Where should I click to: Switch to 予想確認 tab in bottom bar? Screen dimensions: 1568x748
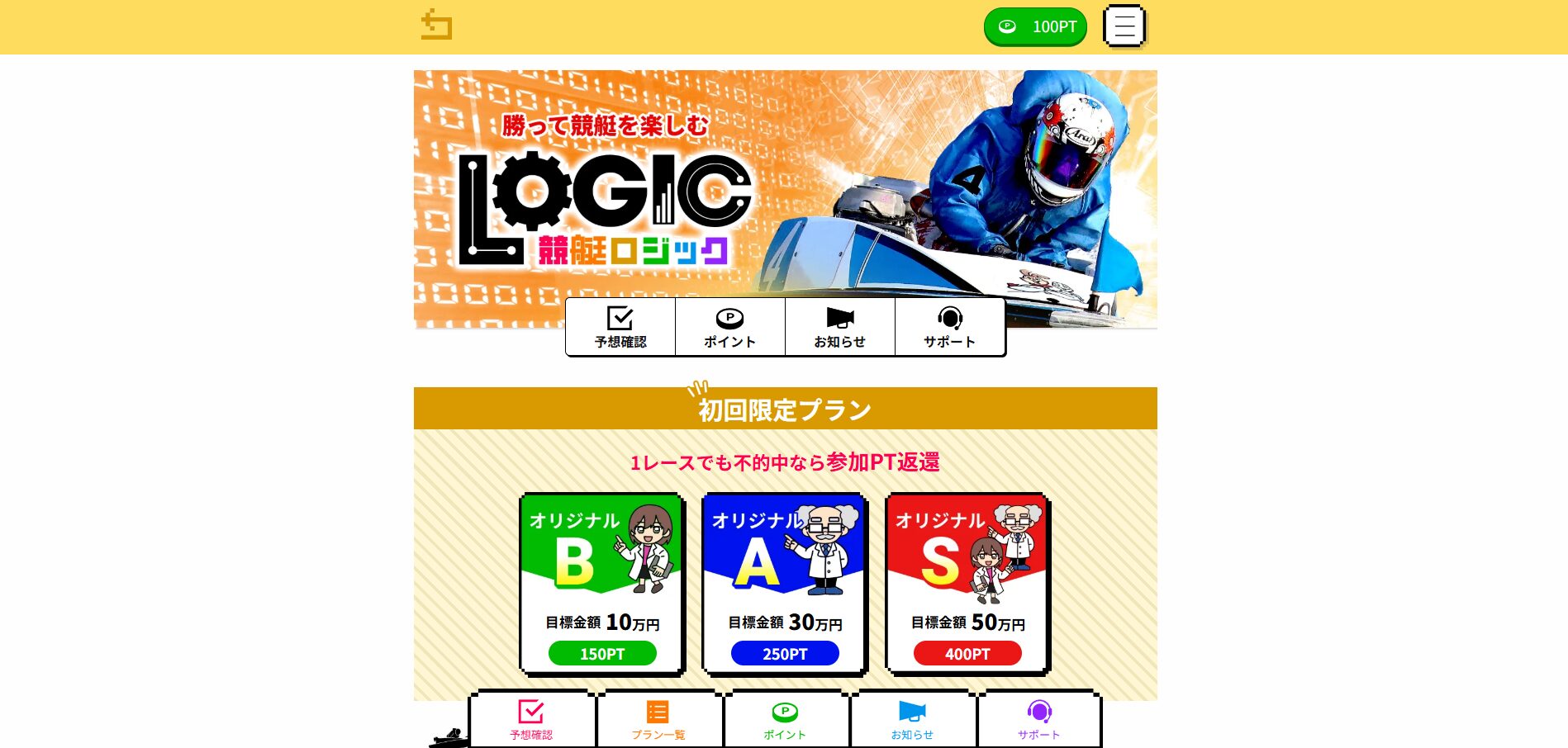click(531, 719)
